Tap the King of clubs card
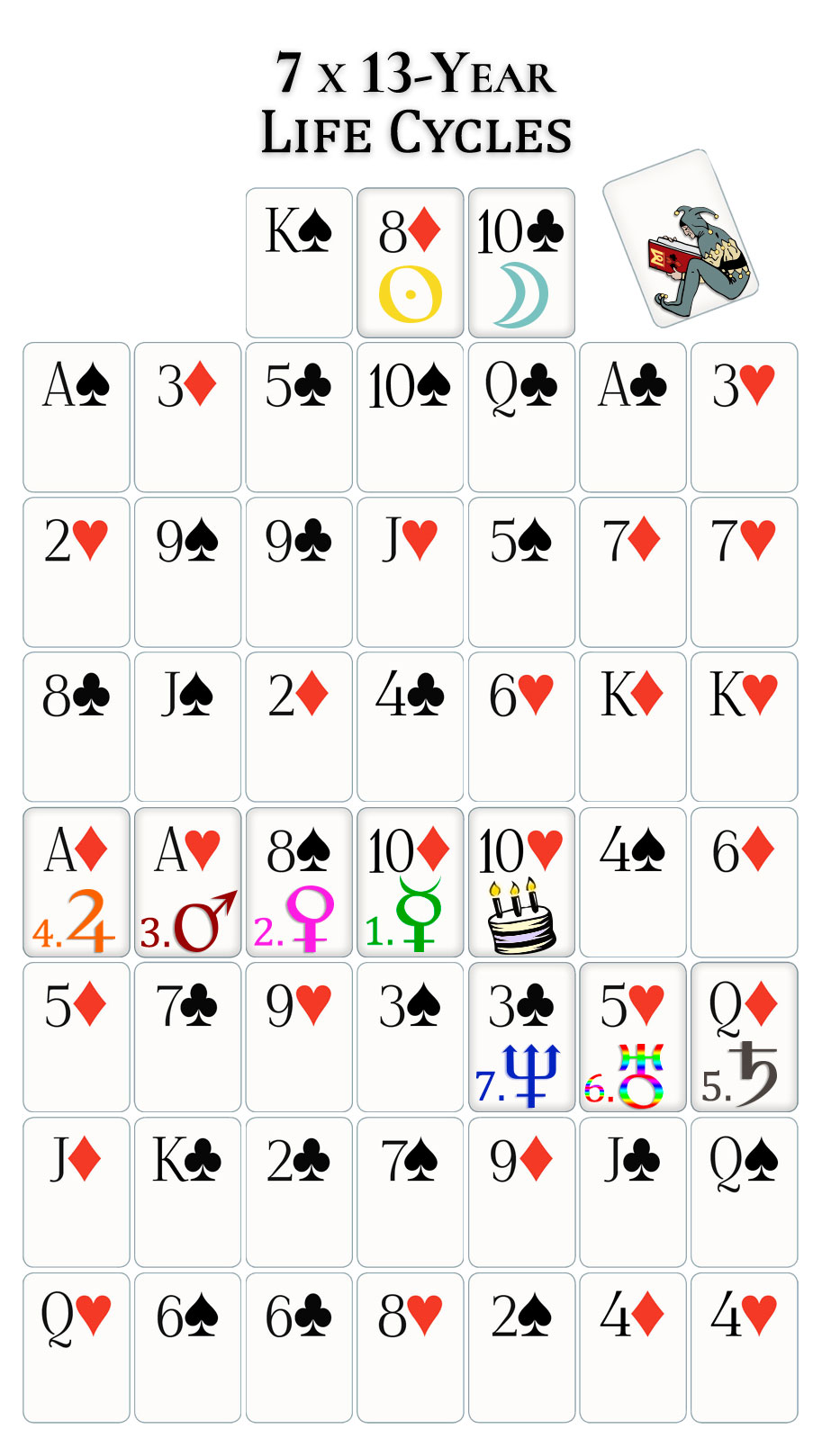This screenshot has width=822, height=1456. pyautogui.click(x=187, y=1192)
